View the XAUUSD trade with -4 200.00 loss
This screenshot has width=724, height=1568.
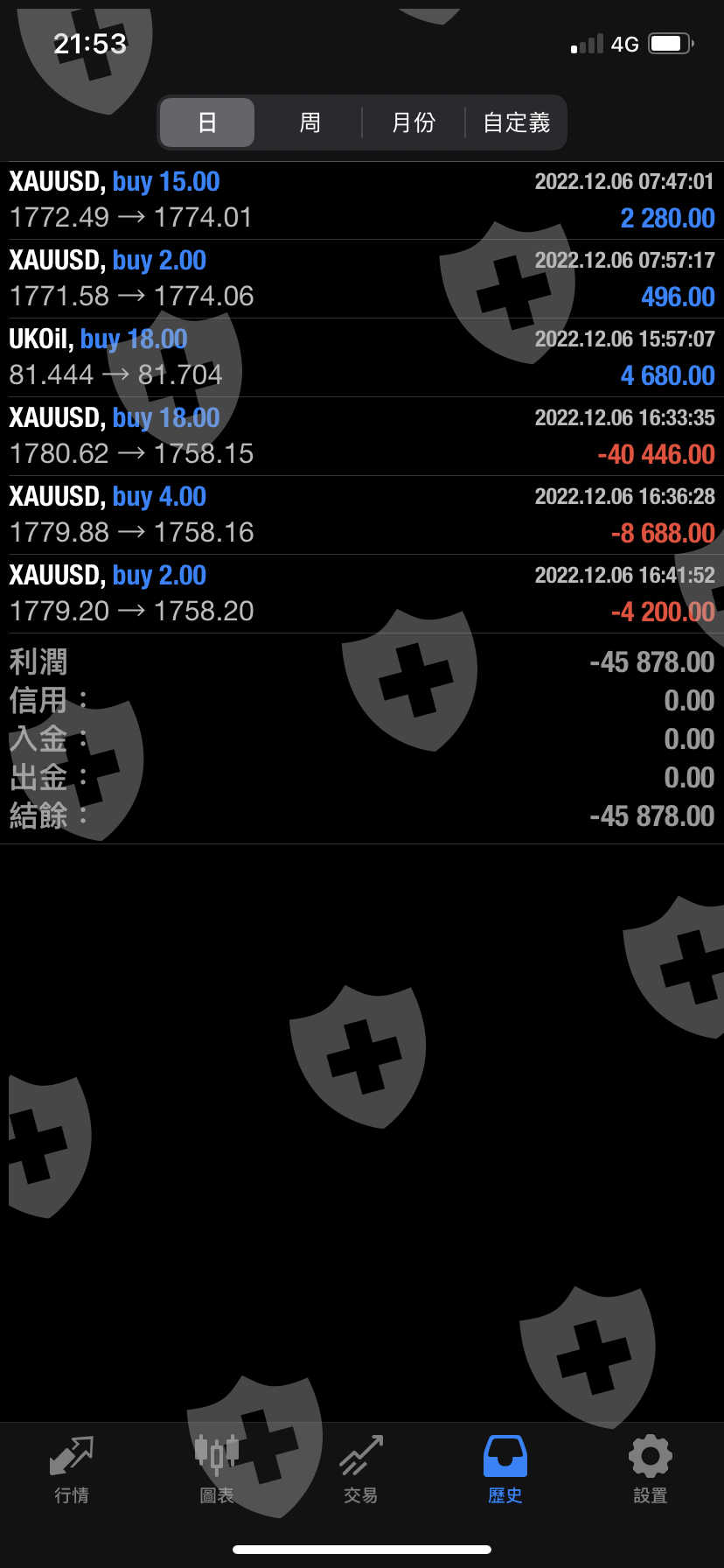(362, 594)
